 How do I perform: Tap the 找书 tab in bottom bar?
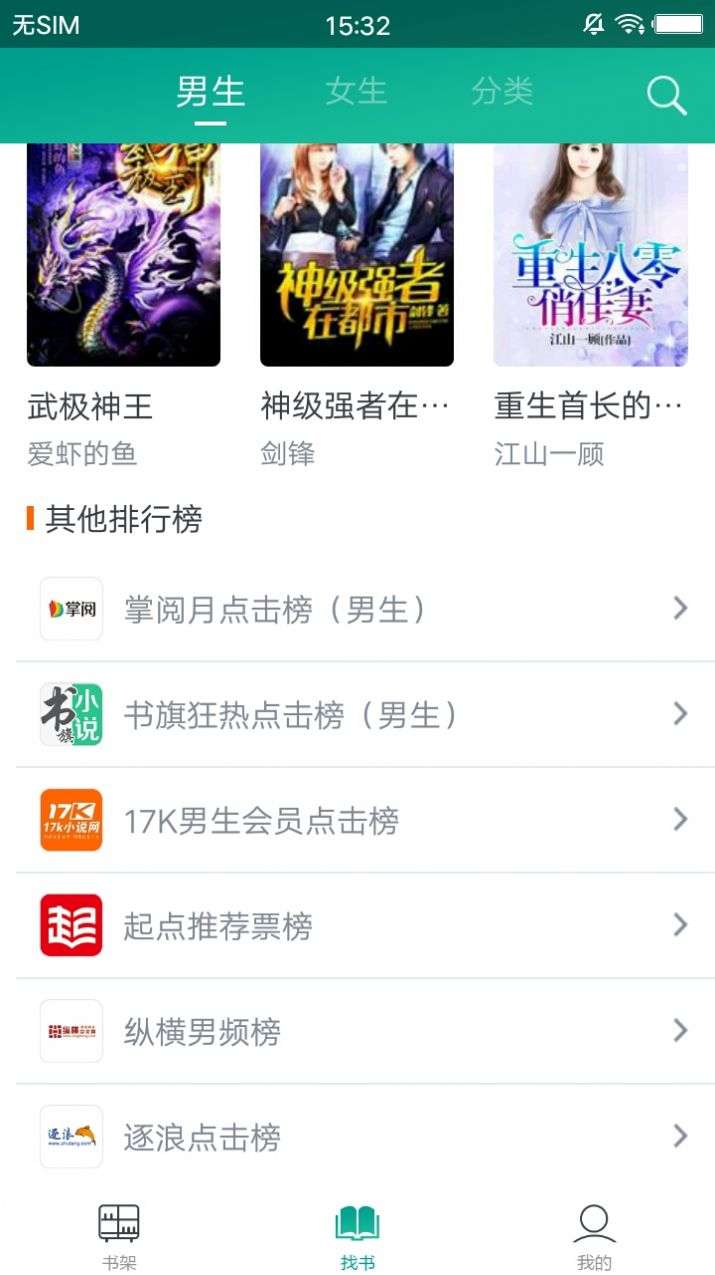[357, 1236]
